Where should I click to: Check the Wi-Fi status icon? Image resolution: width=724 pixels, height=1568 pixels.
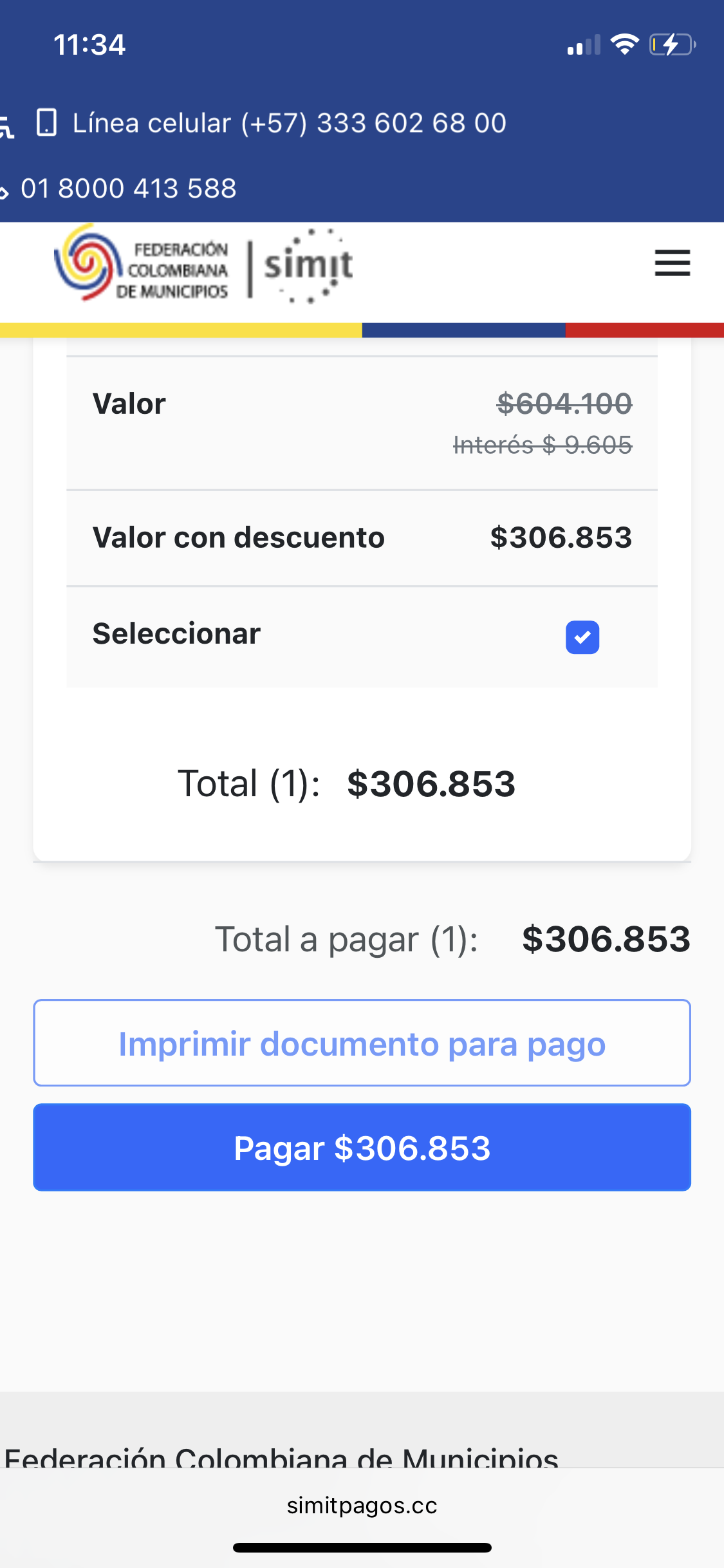point(623,44)
